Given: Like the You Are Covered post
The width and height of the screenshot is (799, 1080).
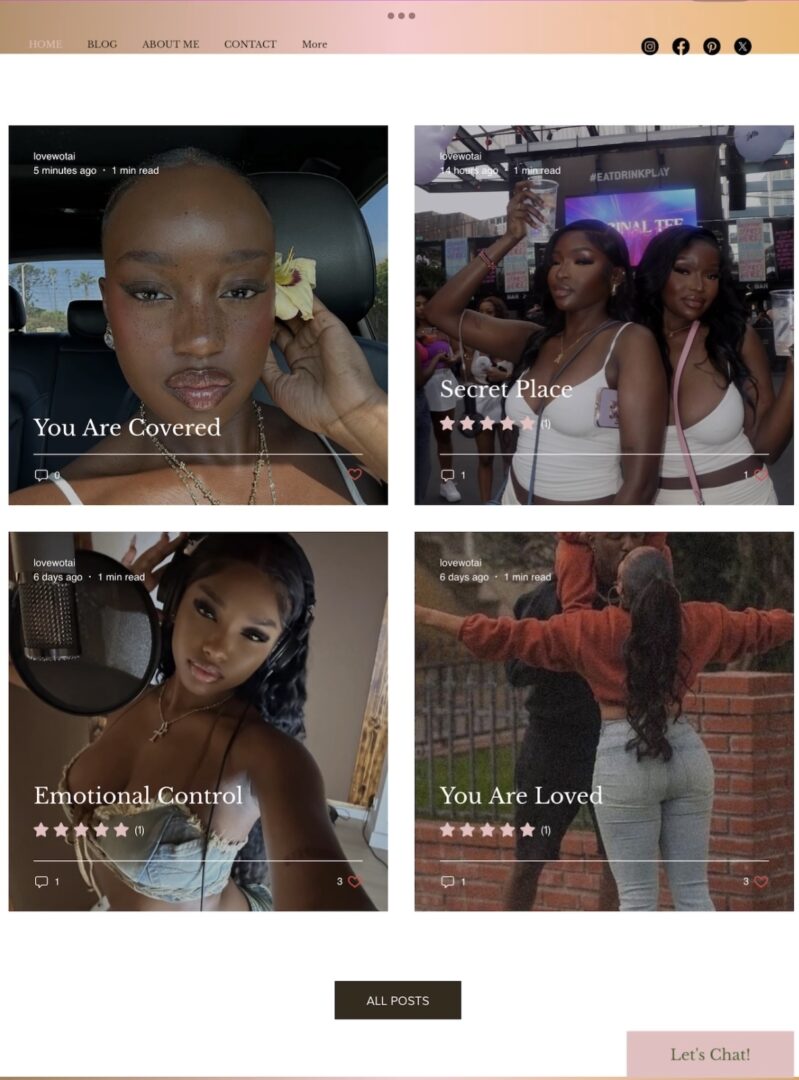Looking at the screenshot, I should [x=354, y=475].
